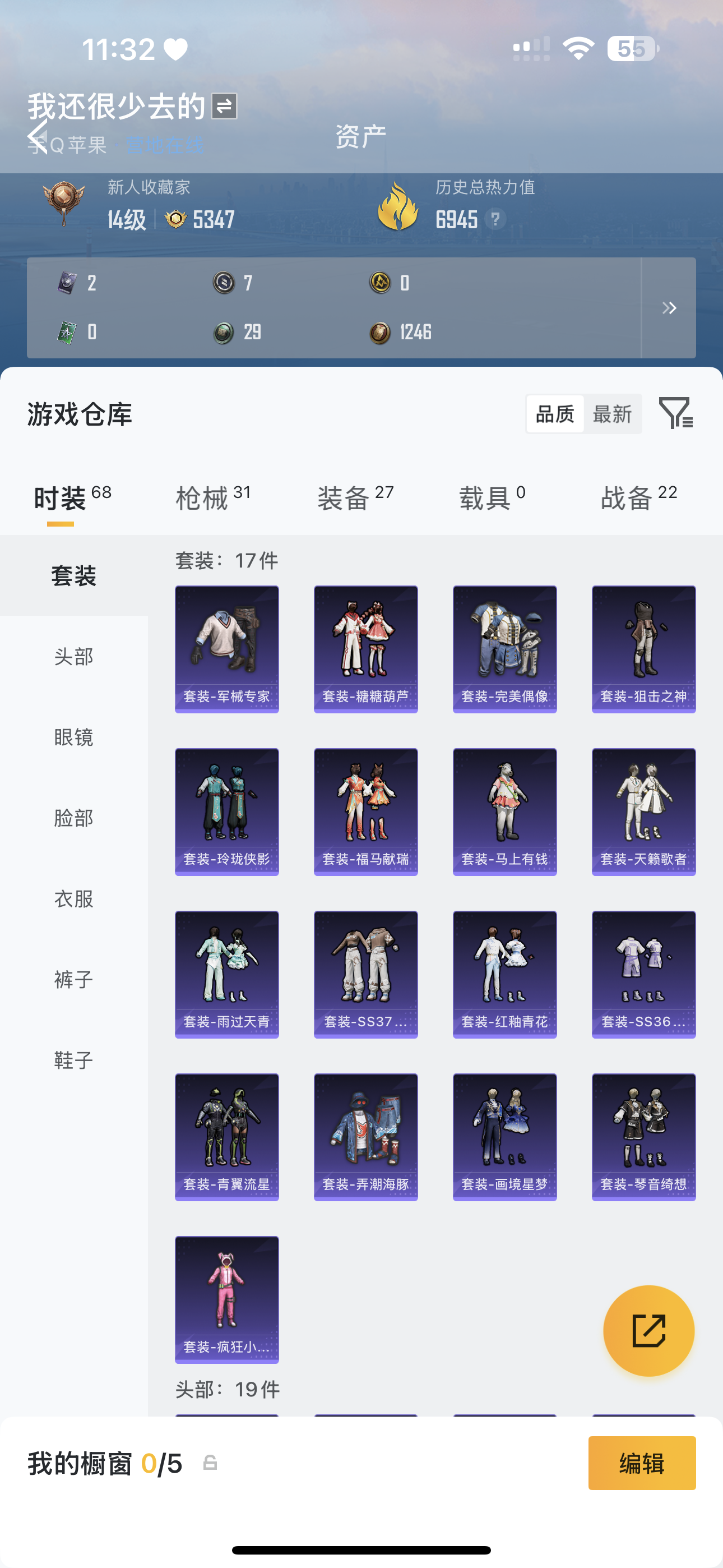Switch to the 战备 tab

click(x=638, y=498)
